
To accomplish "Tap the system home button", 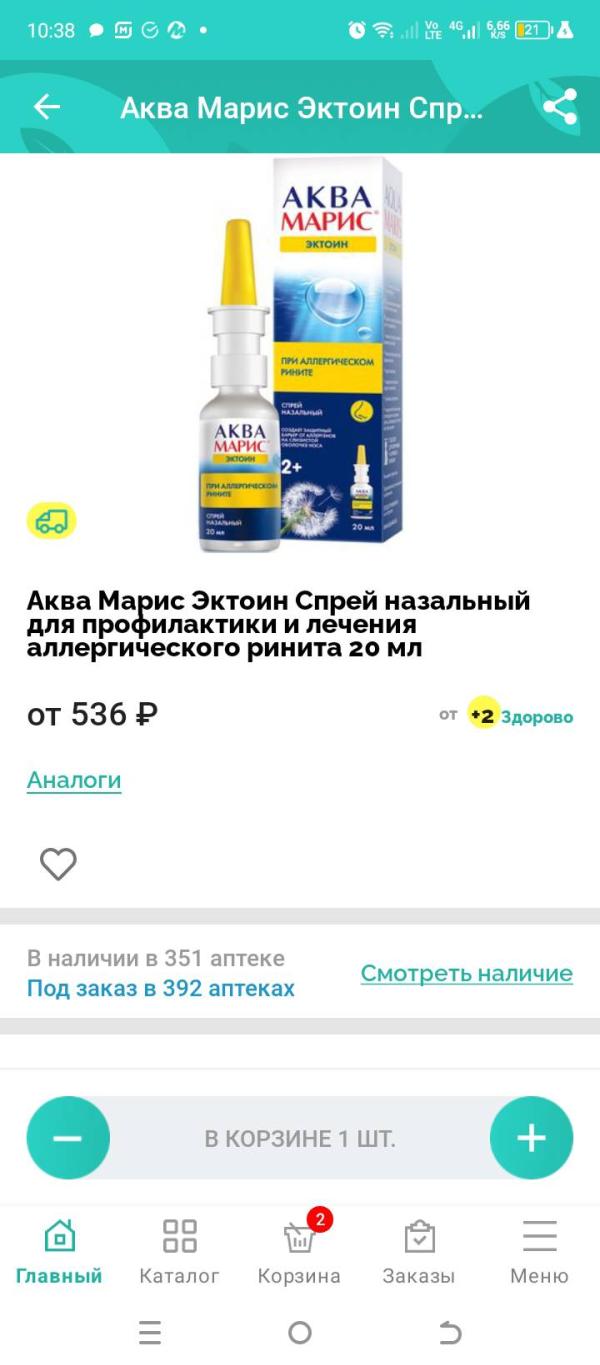I will 300,1332.
